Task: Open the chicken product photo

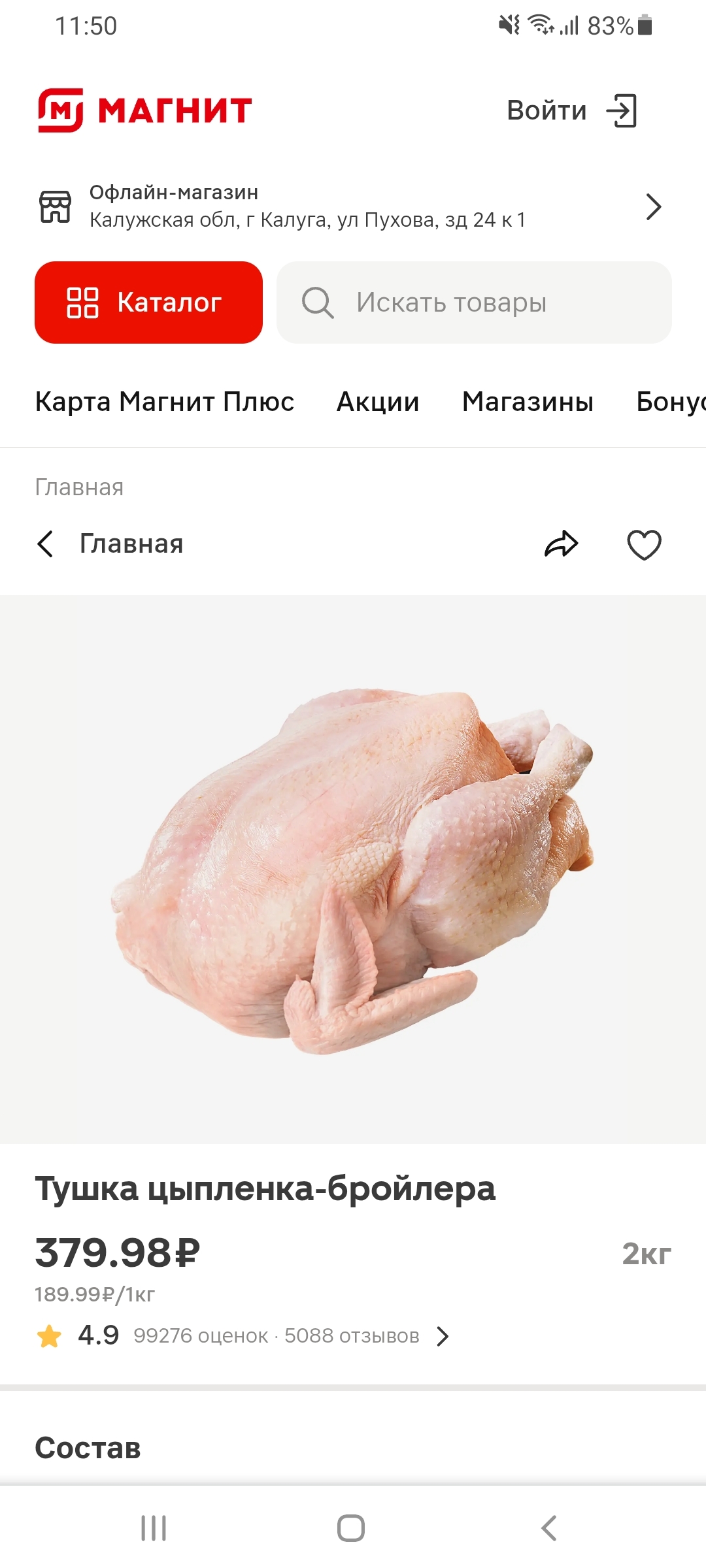Action: [x=353, y=869]
